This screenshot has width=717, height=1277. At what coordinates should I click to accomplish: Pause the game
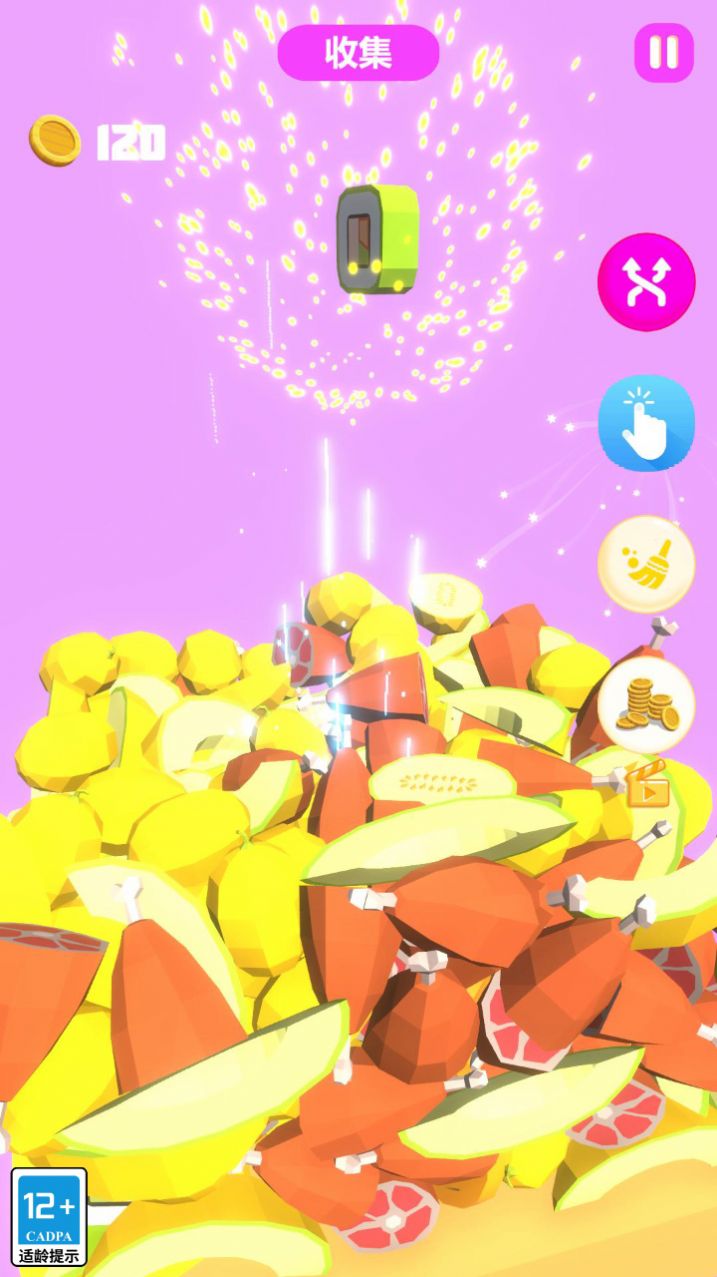tap(664, 52)
